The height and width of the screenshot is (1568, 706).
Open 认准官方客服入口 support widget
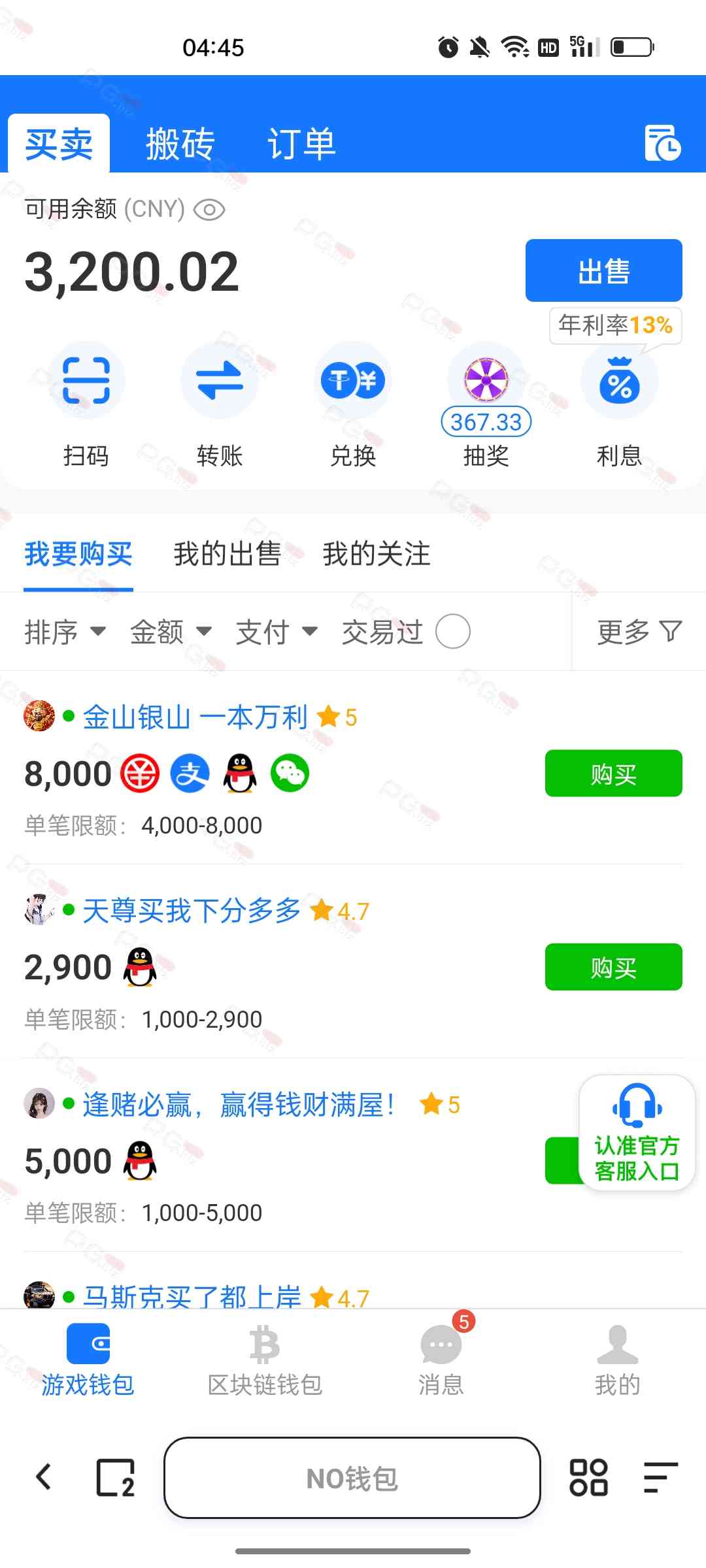[636, 1133]
